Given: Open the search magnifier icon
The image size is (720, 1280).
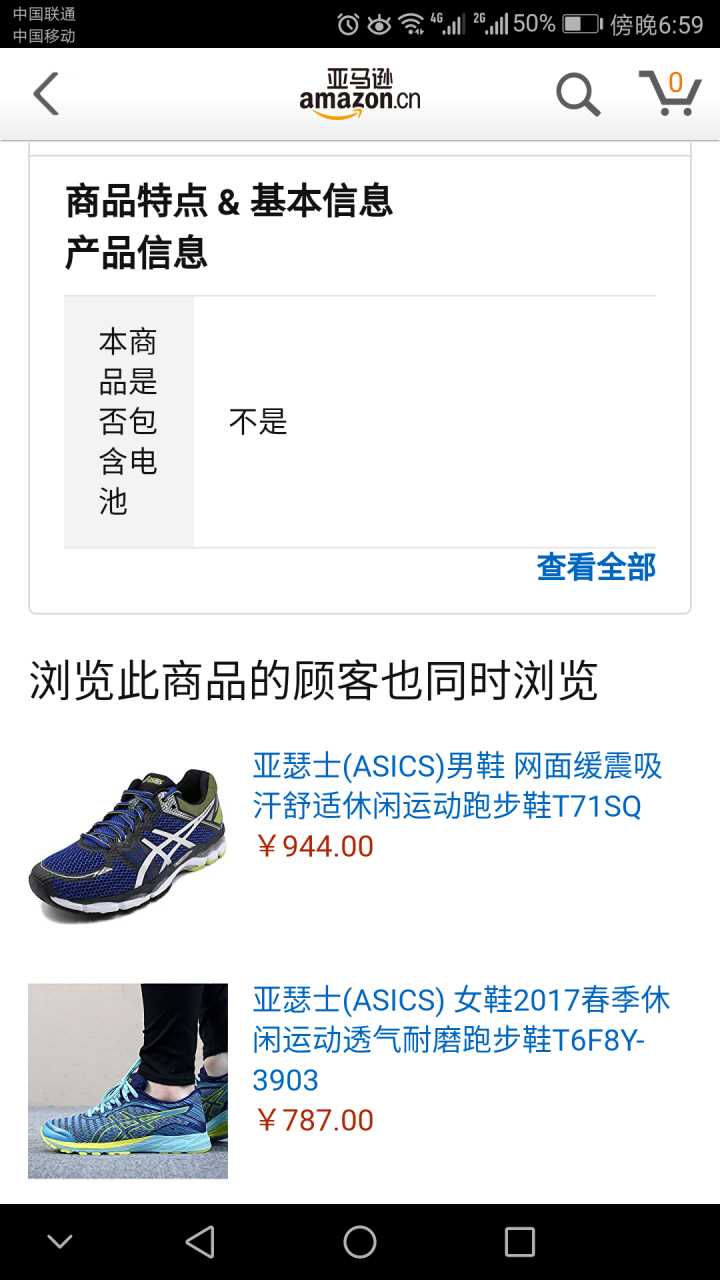Looking at the screenshot, I should pyautogui.click(x=577, y=95).
